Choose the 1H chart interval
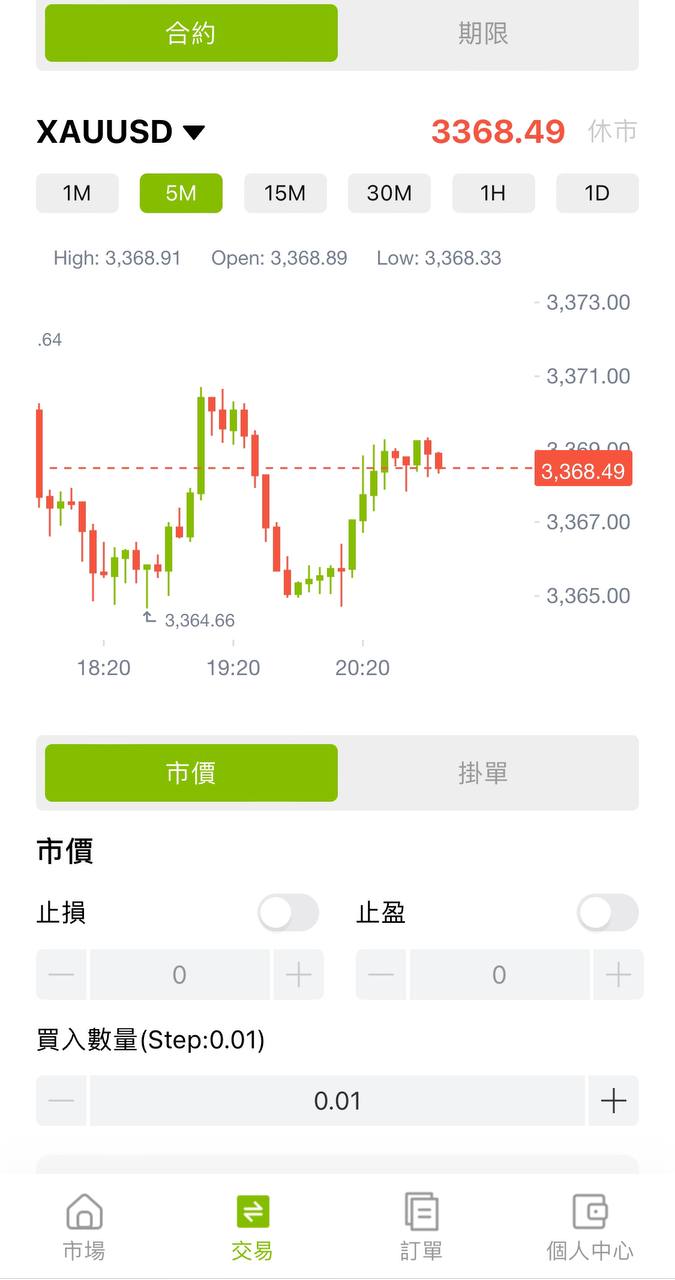The width and height of the screenshot is (675, 1280). (493, 193)
